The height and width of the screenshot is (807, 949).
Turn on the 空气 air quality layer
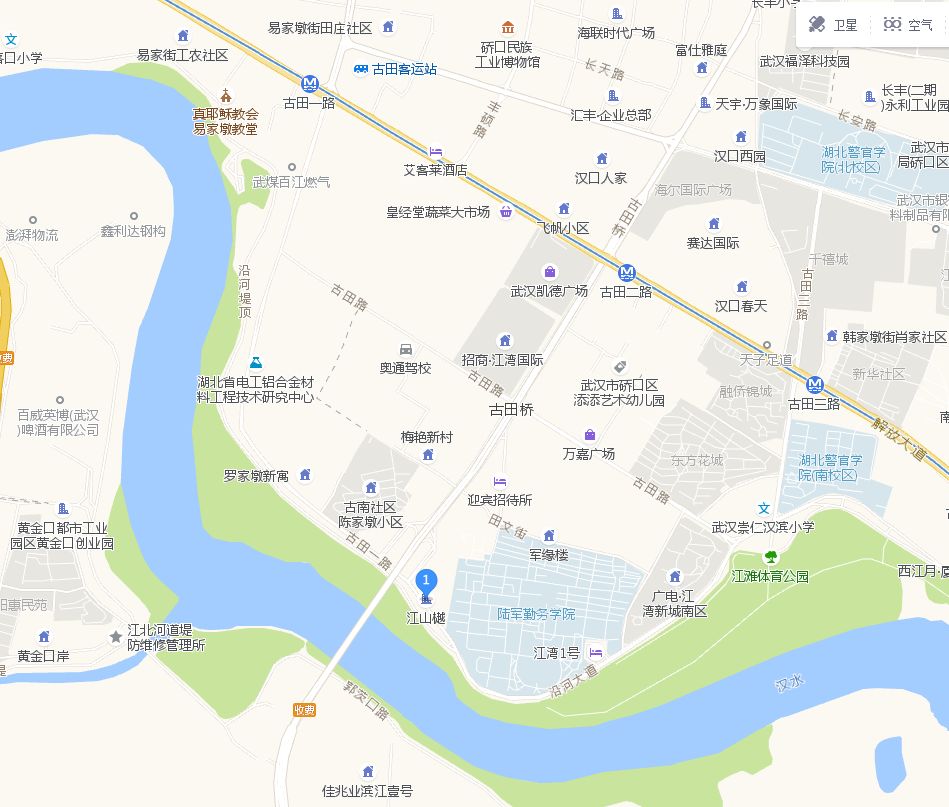(908, 25)
